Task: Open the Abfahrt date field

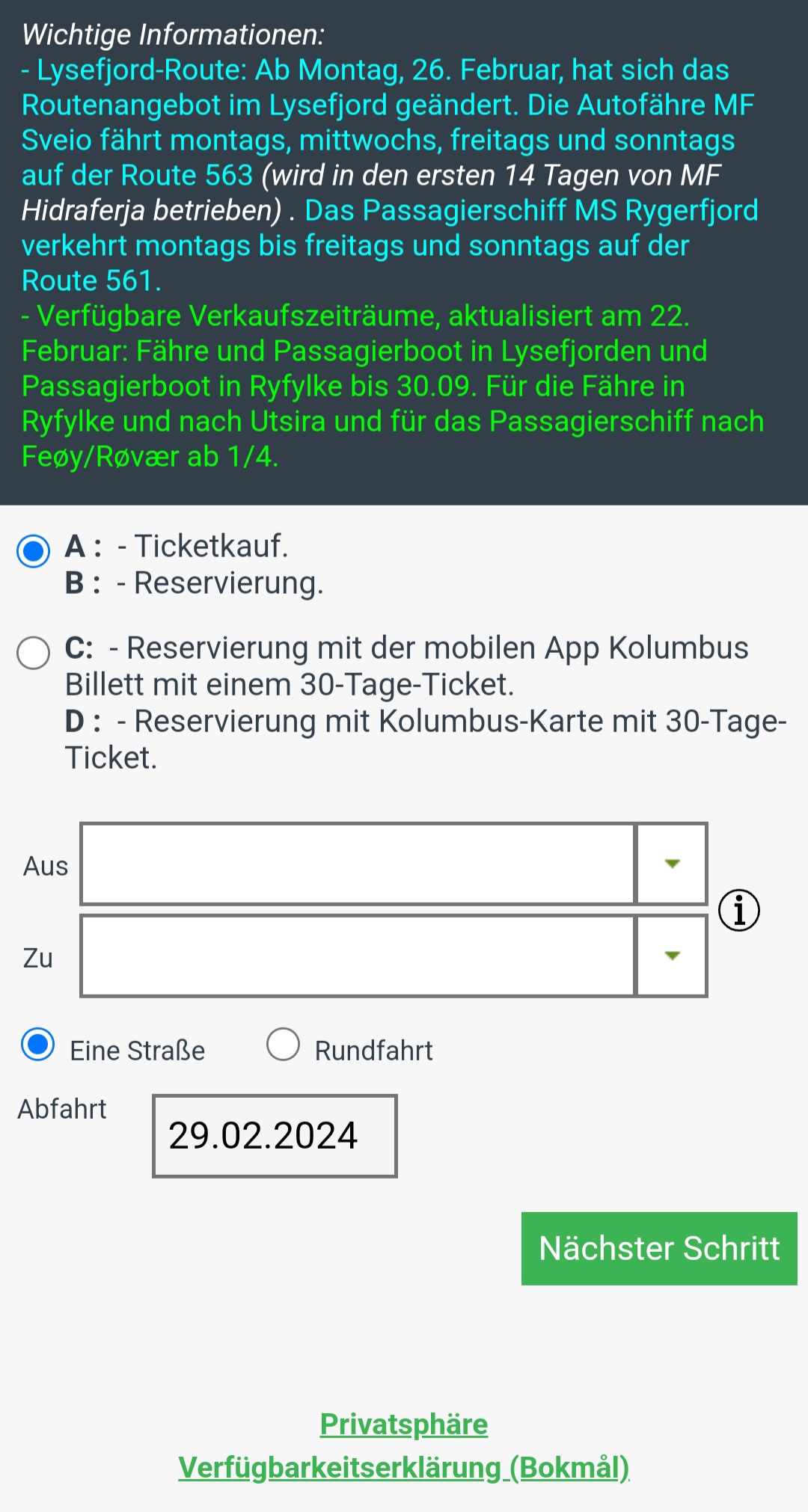Action: [x=275, y=1136]
